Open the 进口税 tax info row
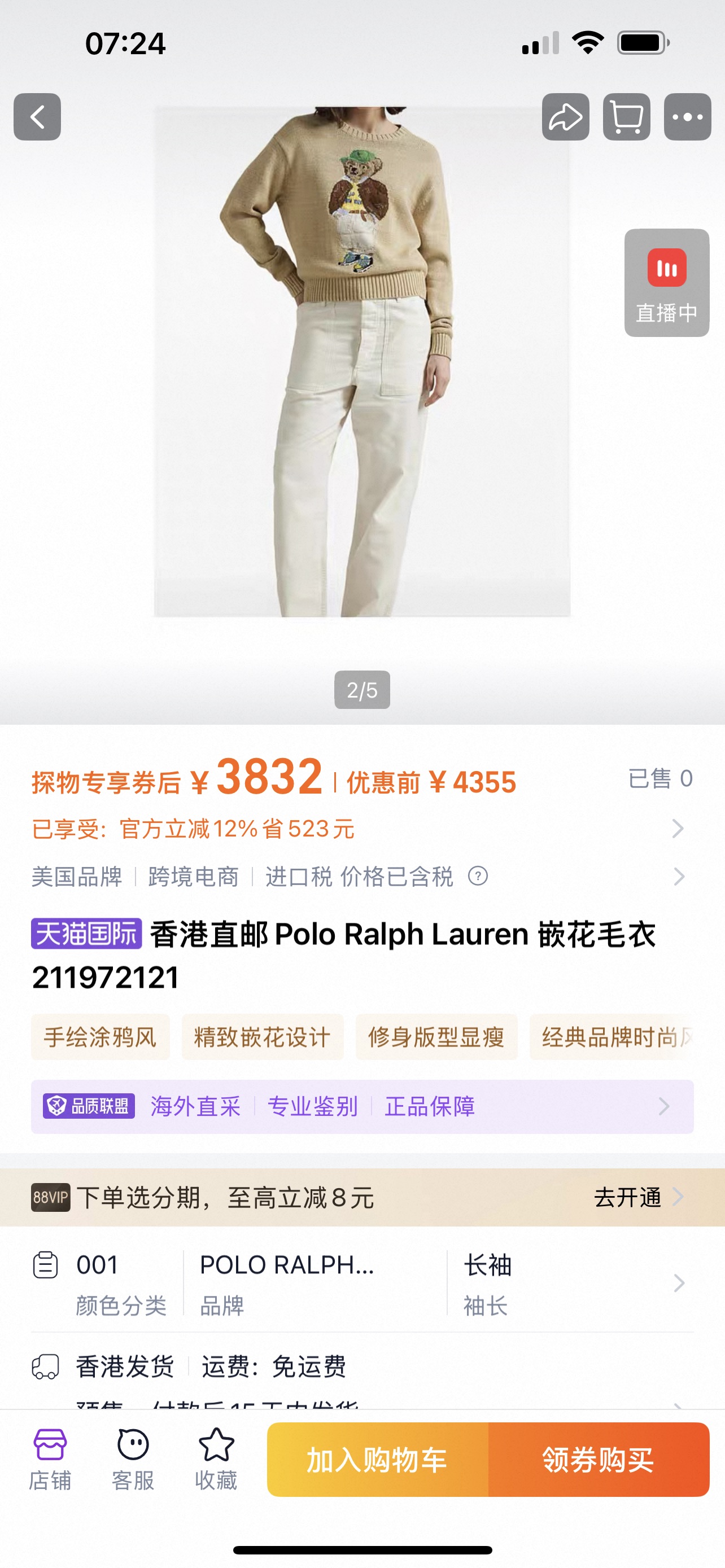This screenshot has width=725, height=1568. click(362, 877)
